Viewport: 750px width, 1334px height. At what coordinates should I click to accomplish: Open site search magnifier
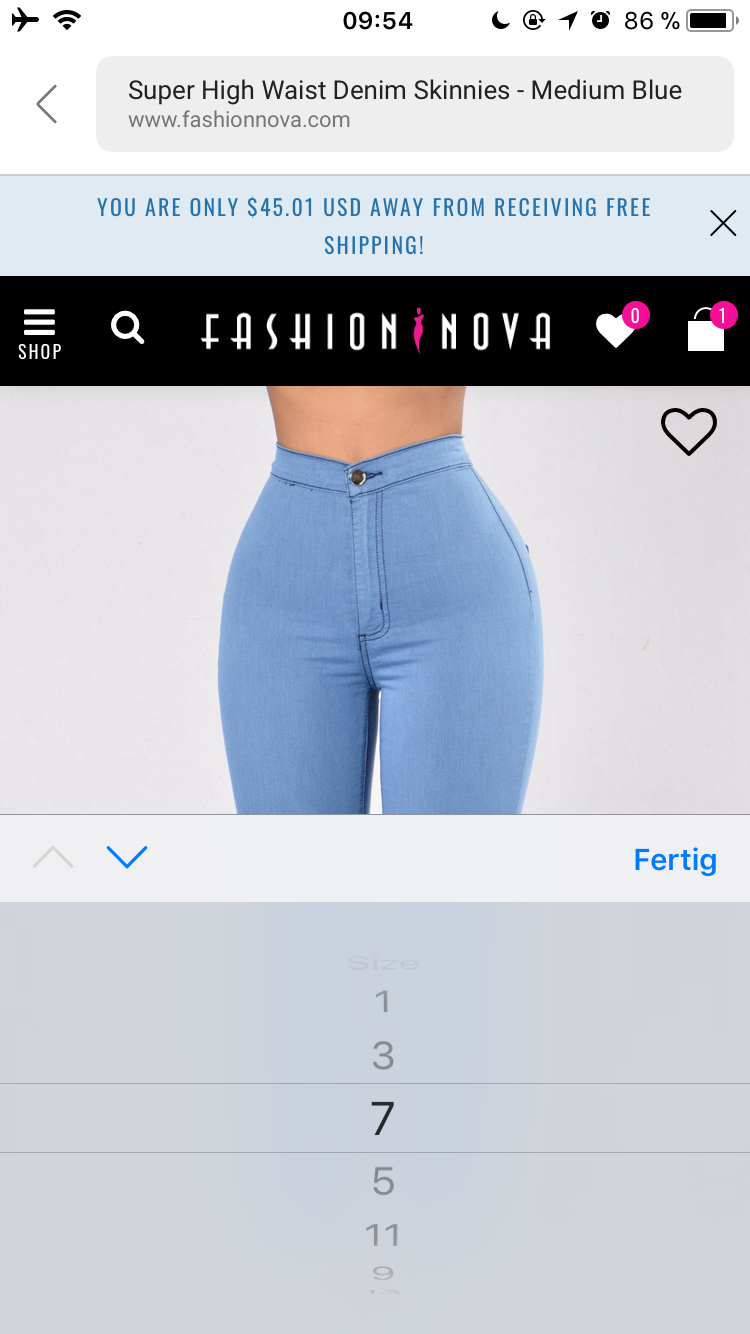127,328
